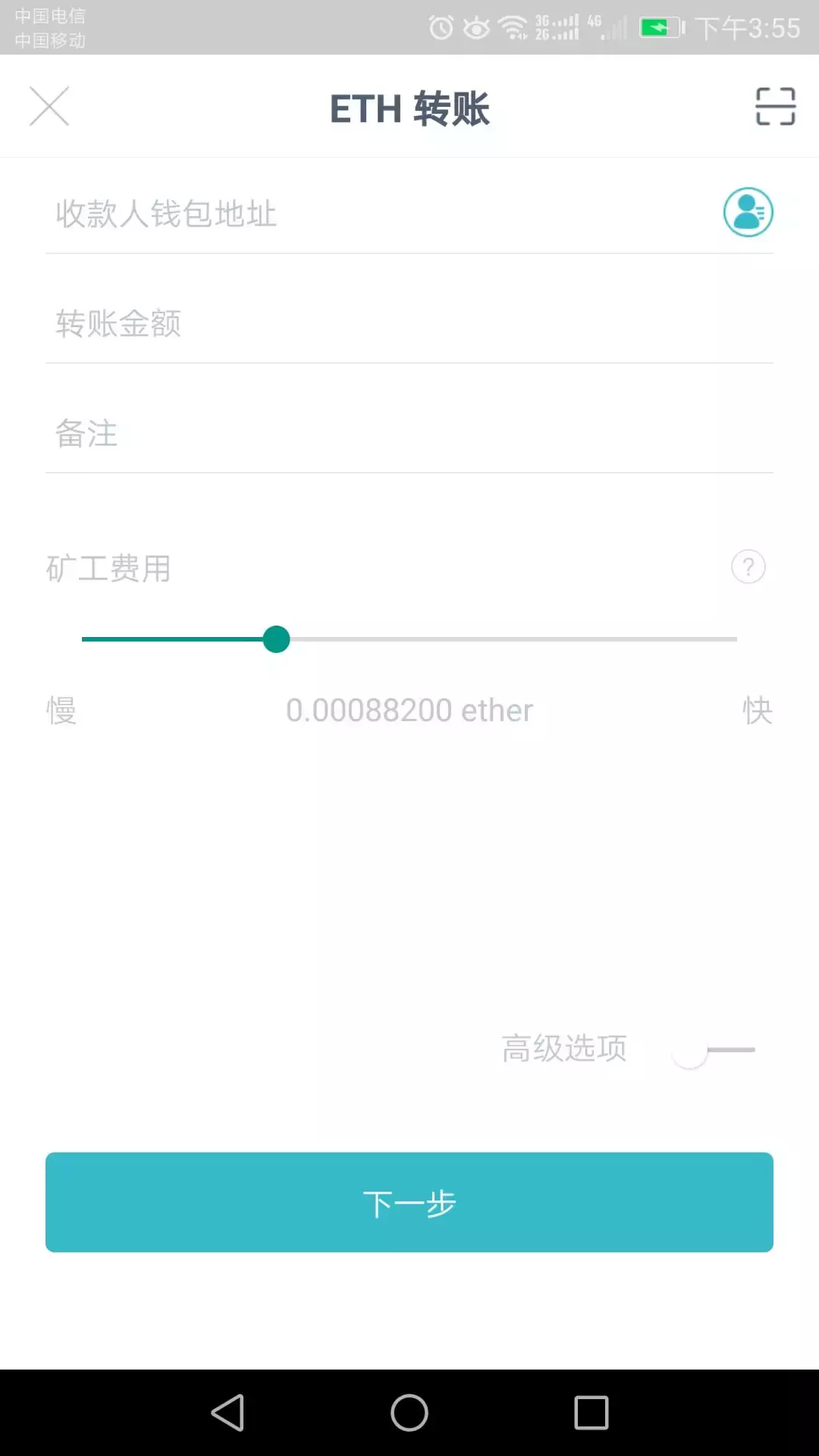The width and height of the screenshot is (819, 1456).
Task: Tap 快 to increase fee speed
Action: click(x=755, y=711)
